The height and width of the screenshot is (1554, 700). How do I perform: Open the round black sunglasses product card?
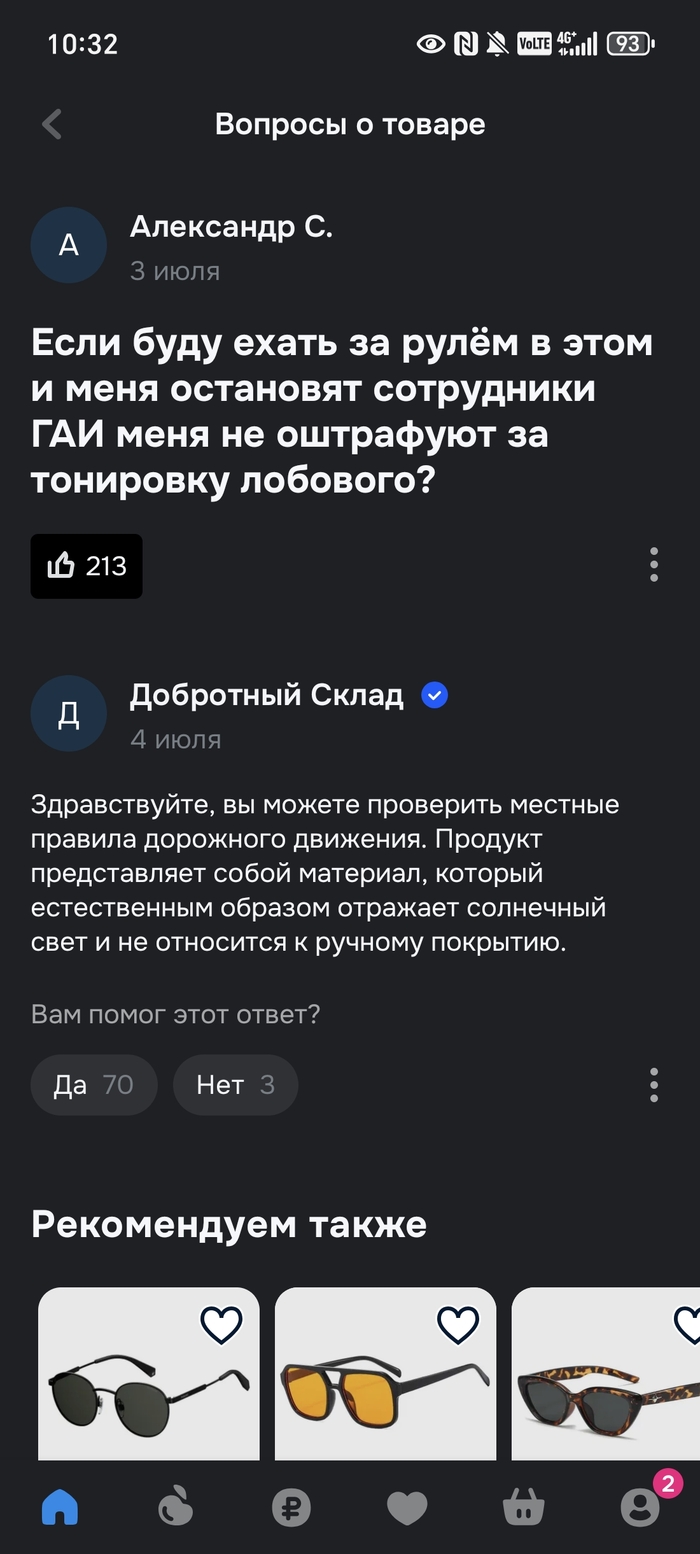[x=148, y=1390]
